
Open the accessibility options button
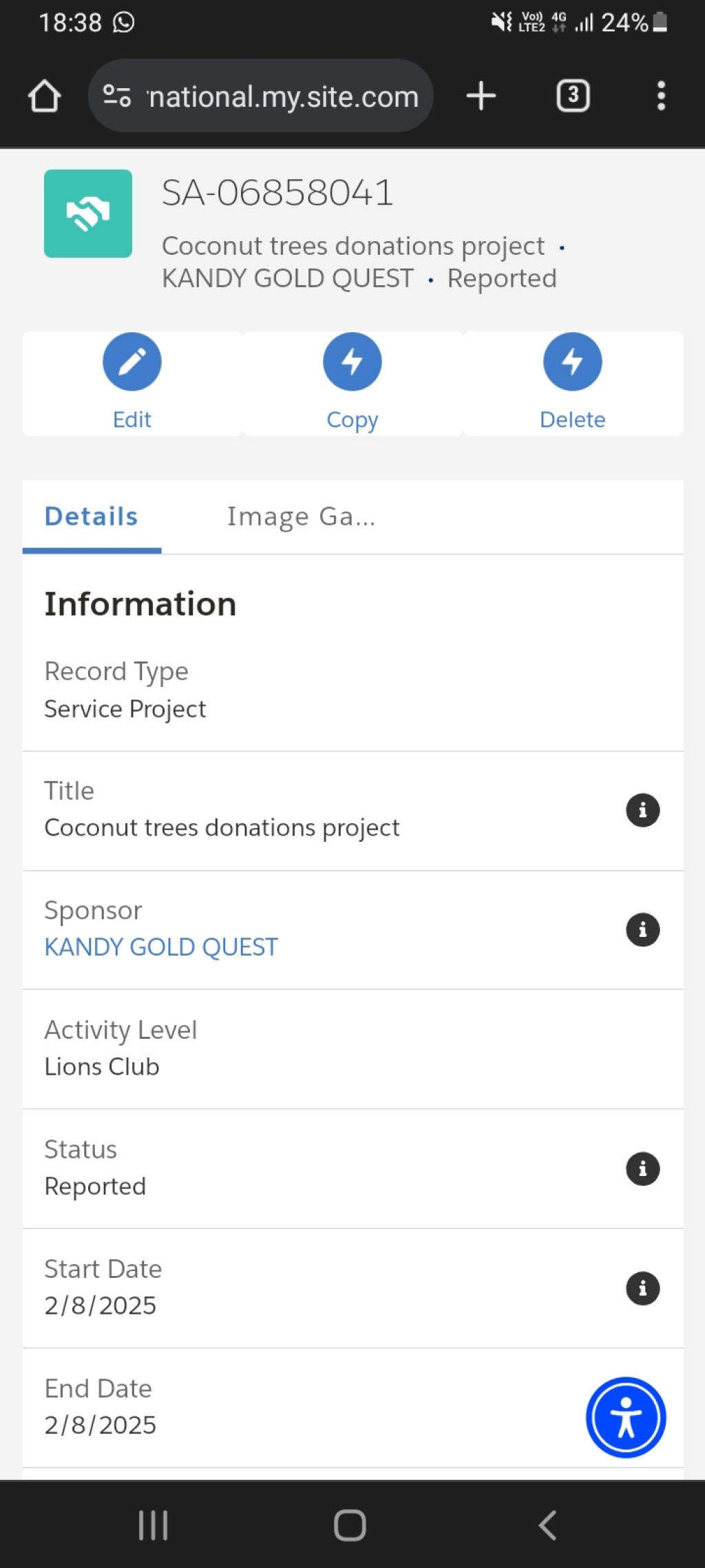coord(626,1417)
